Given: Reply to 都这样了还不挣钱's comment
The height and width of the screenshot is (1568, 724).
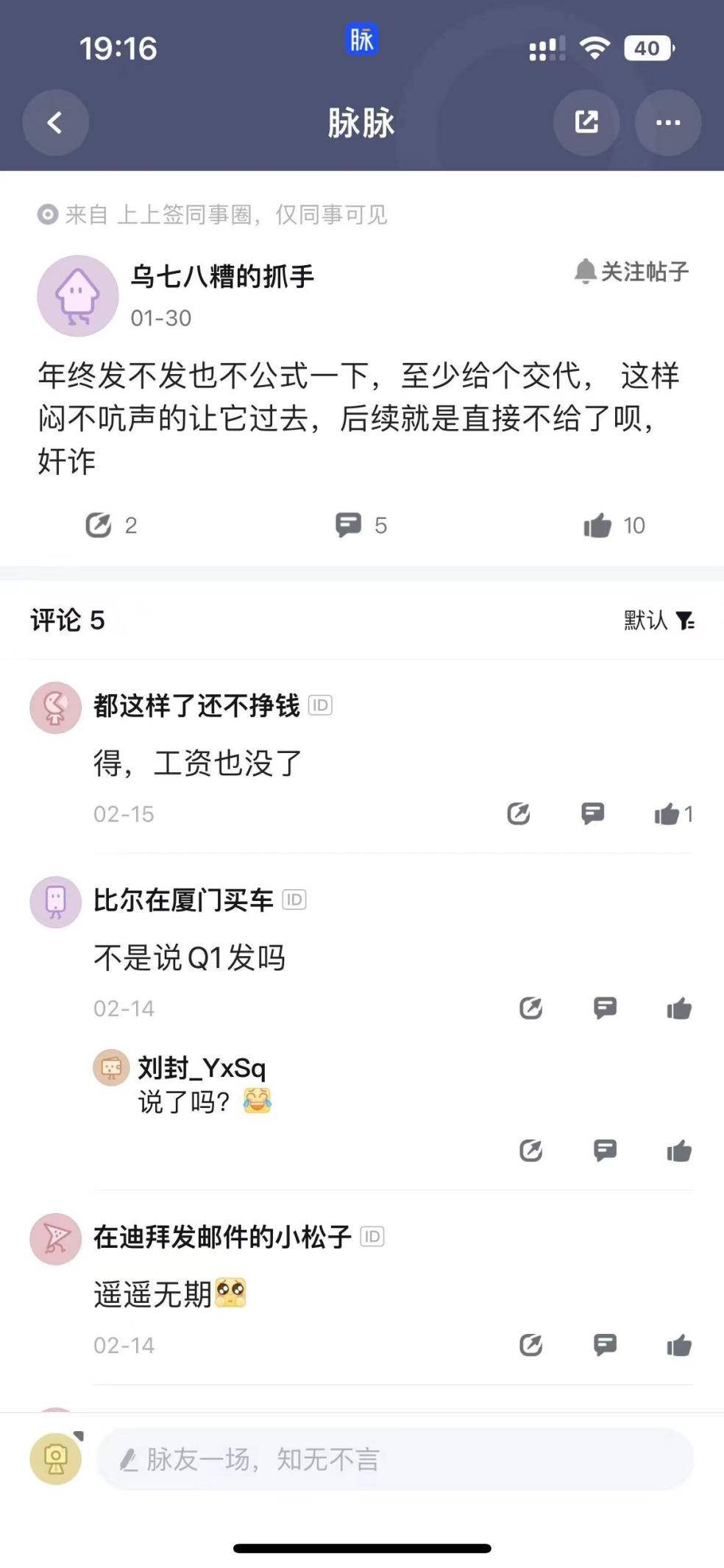Looking at the screenshot, I should click(593, 813).
